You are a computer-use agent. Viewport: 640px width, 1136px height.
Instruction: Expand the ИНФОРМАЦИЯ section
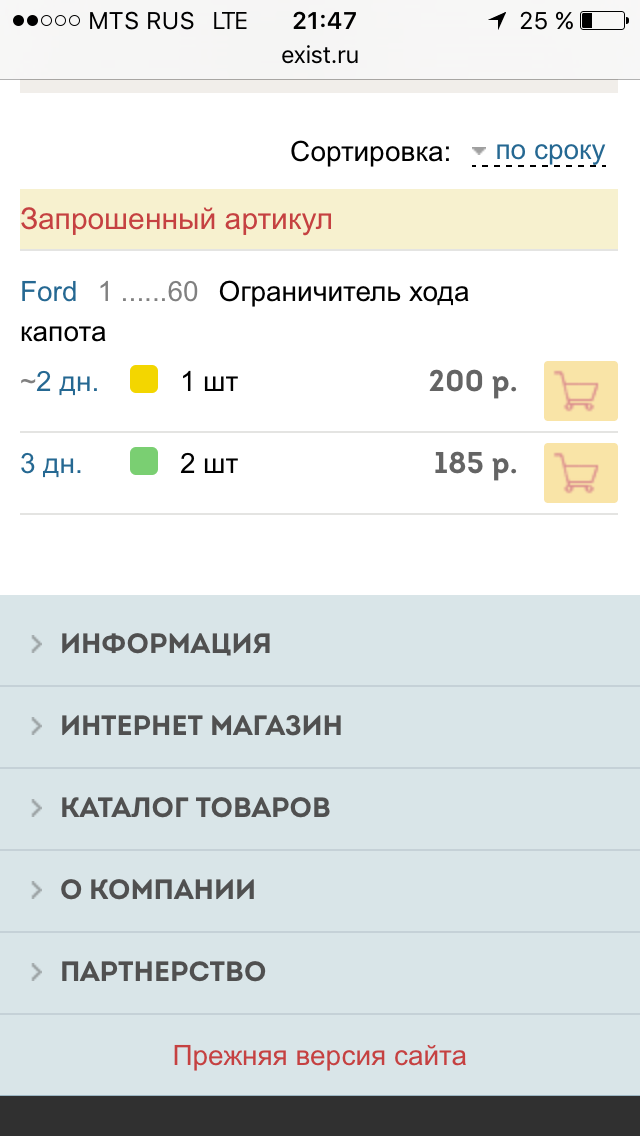pos(320,643)
